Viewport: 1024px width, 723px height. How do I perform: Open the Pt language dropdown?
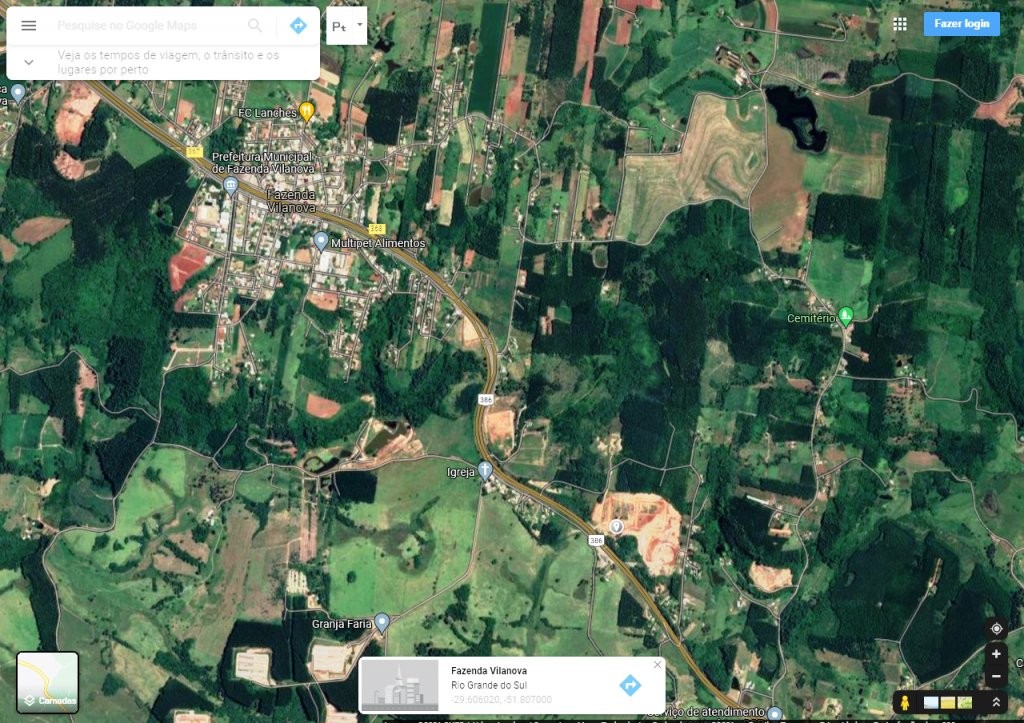[x=346, y=26]
